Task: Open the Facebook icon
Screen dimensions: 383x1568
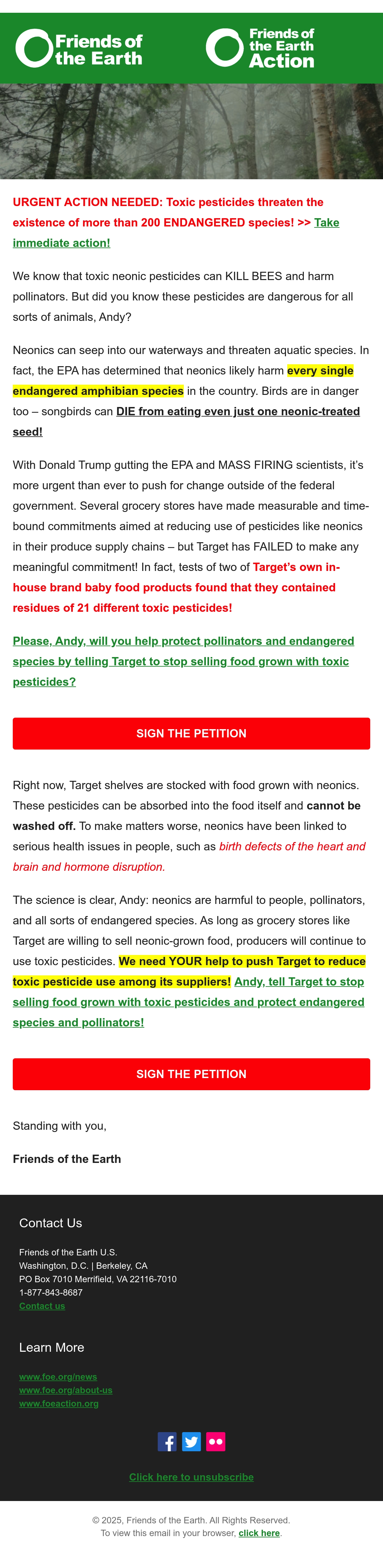Action: coord(167,1441)
